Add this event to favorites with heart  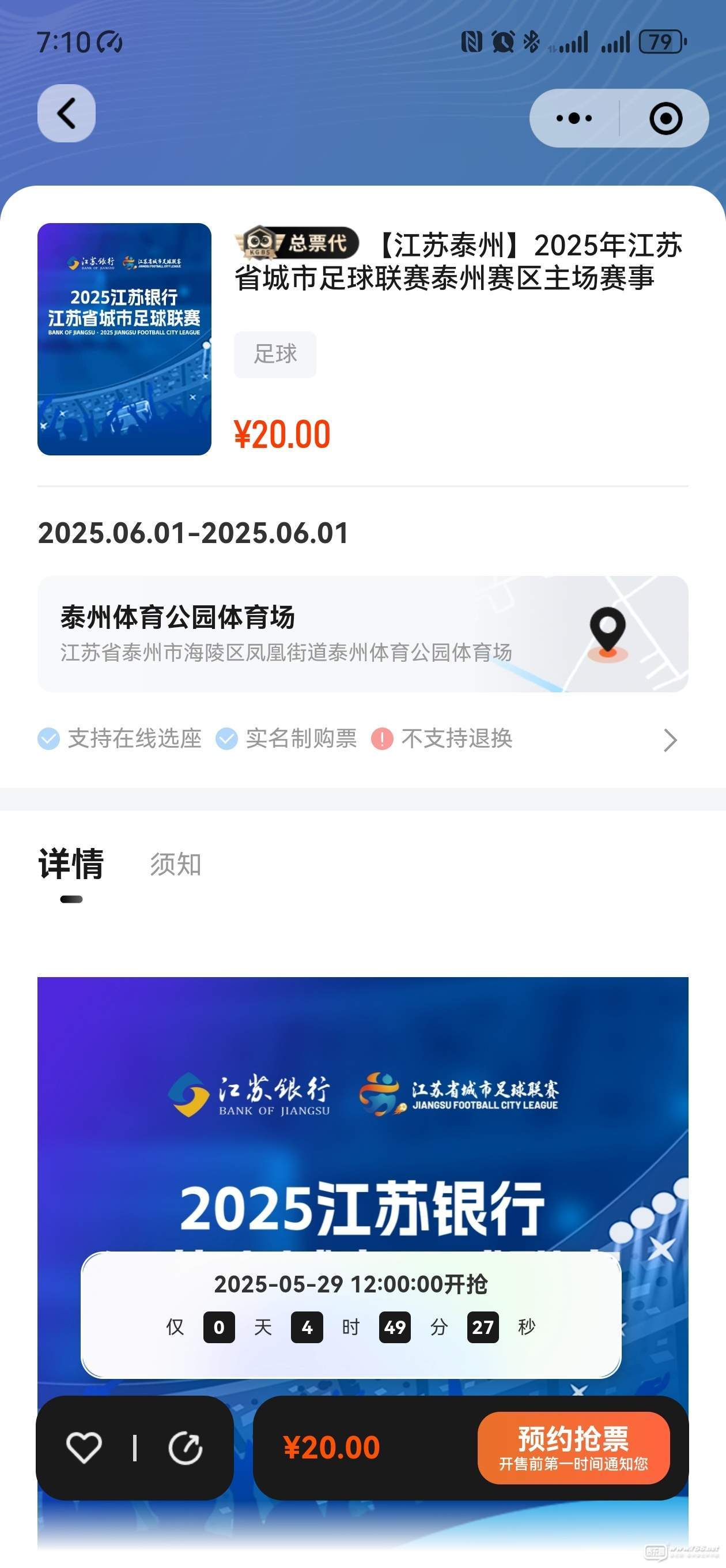click(x=84, y=1447)
